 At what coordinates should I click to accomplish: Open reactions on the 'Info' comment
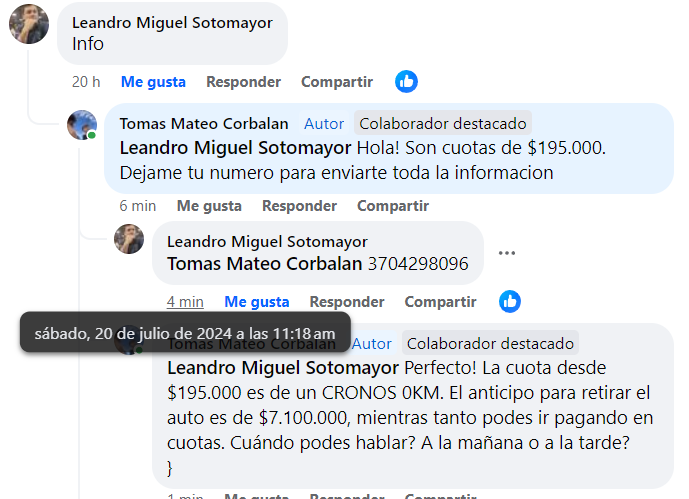coord(406,82)
